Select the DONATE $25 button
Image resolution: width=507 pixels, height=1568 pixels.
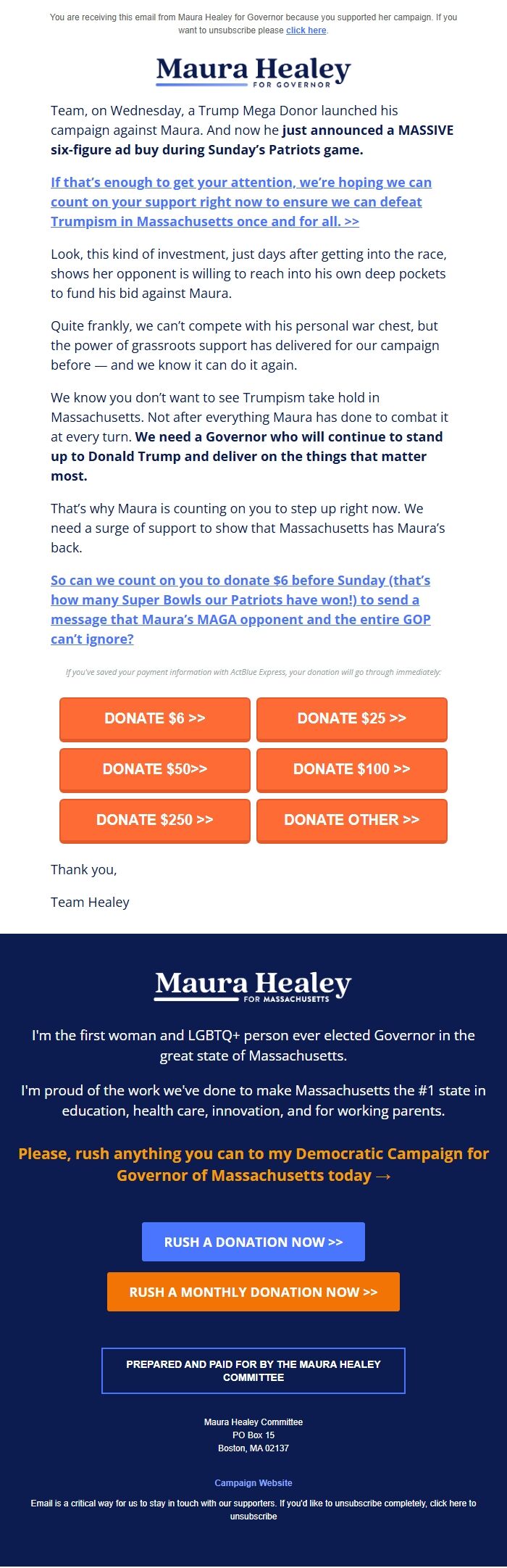(x=352, y=718)
